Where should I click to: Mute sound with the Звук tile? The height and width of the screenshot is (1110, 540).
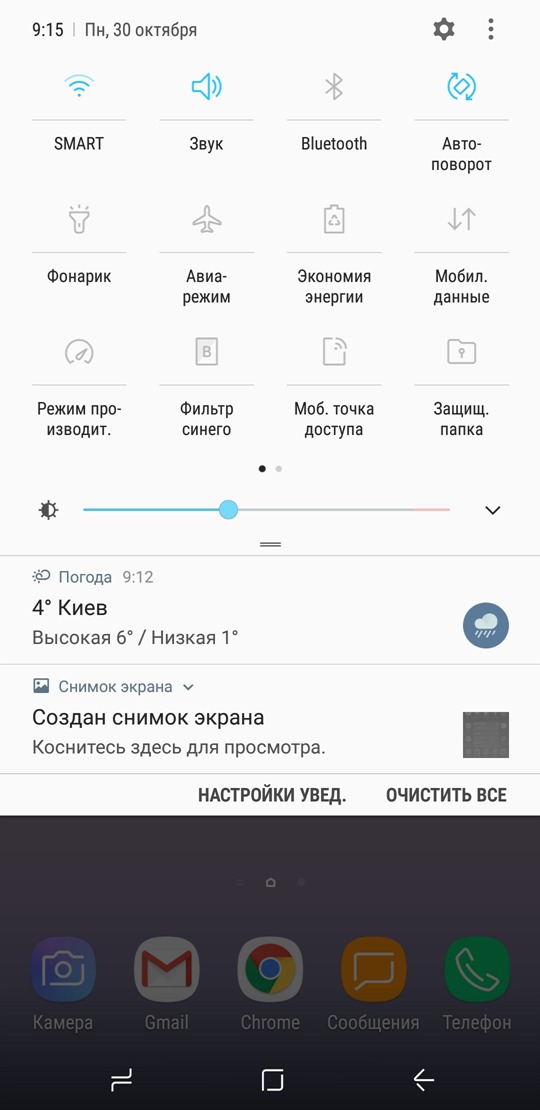(x=207, y=87)
